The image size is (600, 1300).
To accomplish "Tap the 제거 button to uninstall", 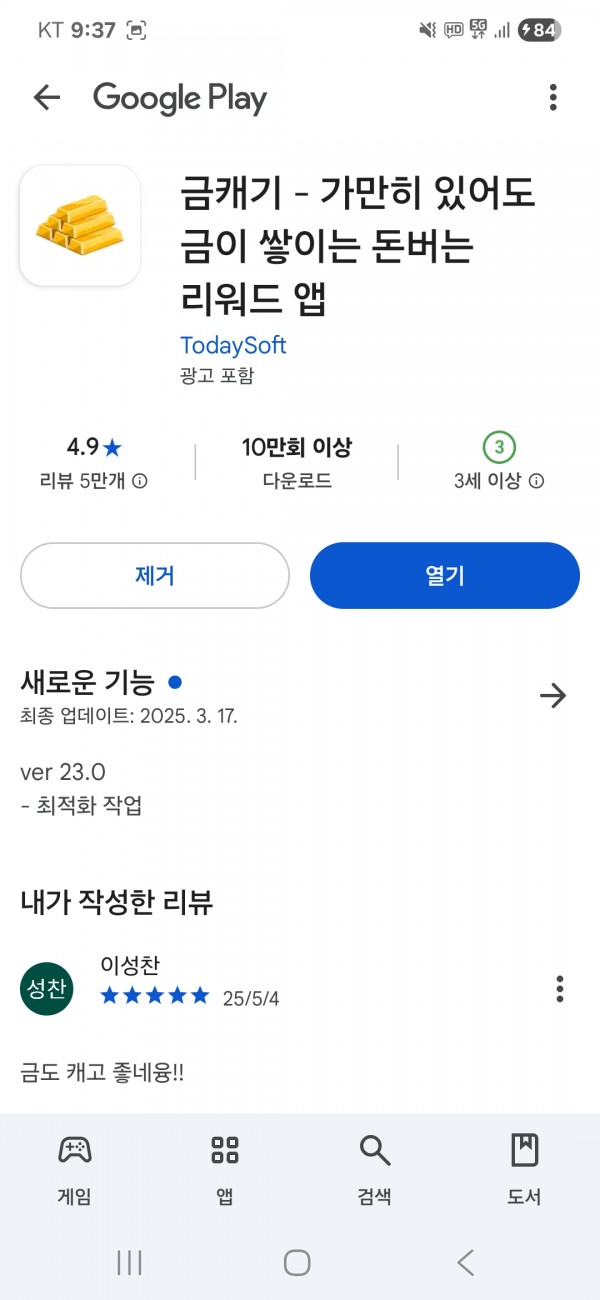I will [155, 576].
